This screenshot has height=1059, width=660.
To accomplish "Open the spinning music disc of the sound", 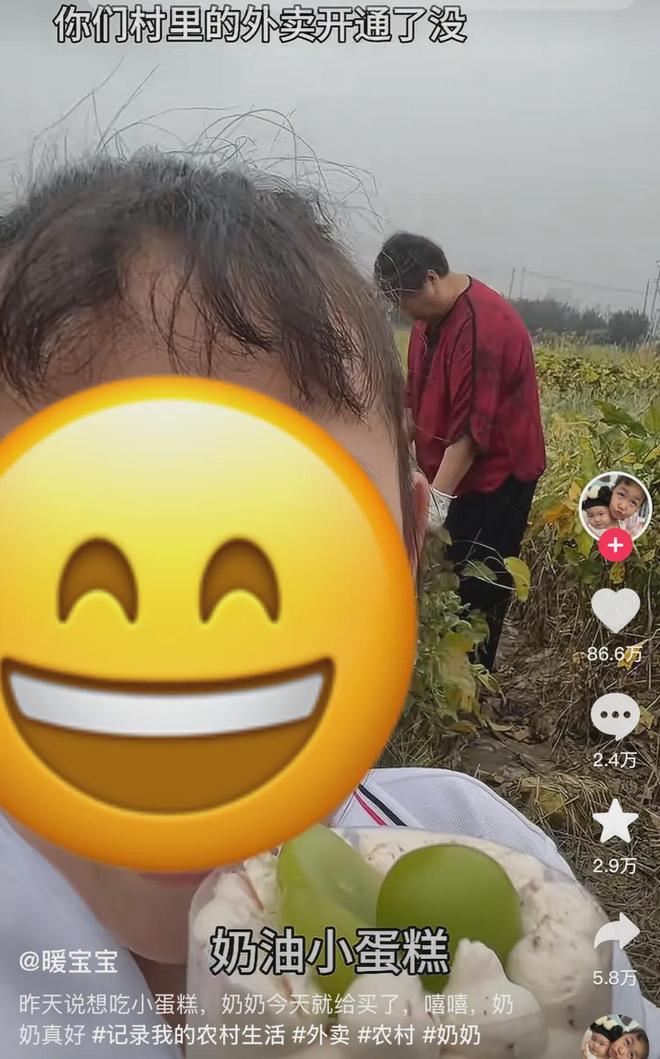I will [614, 1040].
